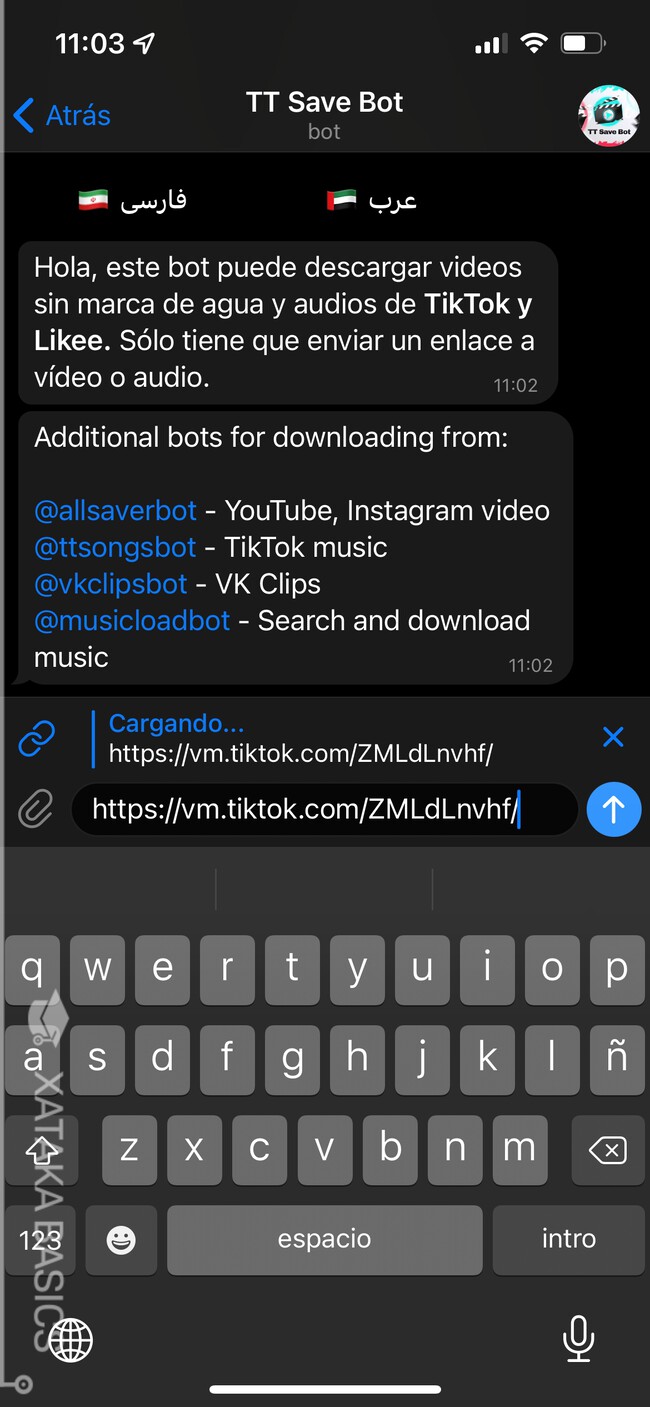Open the @allsaverbot link
This screenshot has width=650, height=1407.
[x=115, y=510]
